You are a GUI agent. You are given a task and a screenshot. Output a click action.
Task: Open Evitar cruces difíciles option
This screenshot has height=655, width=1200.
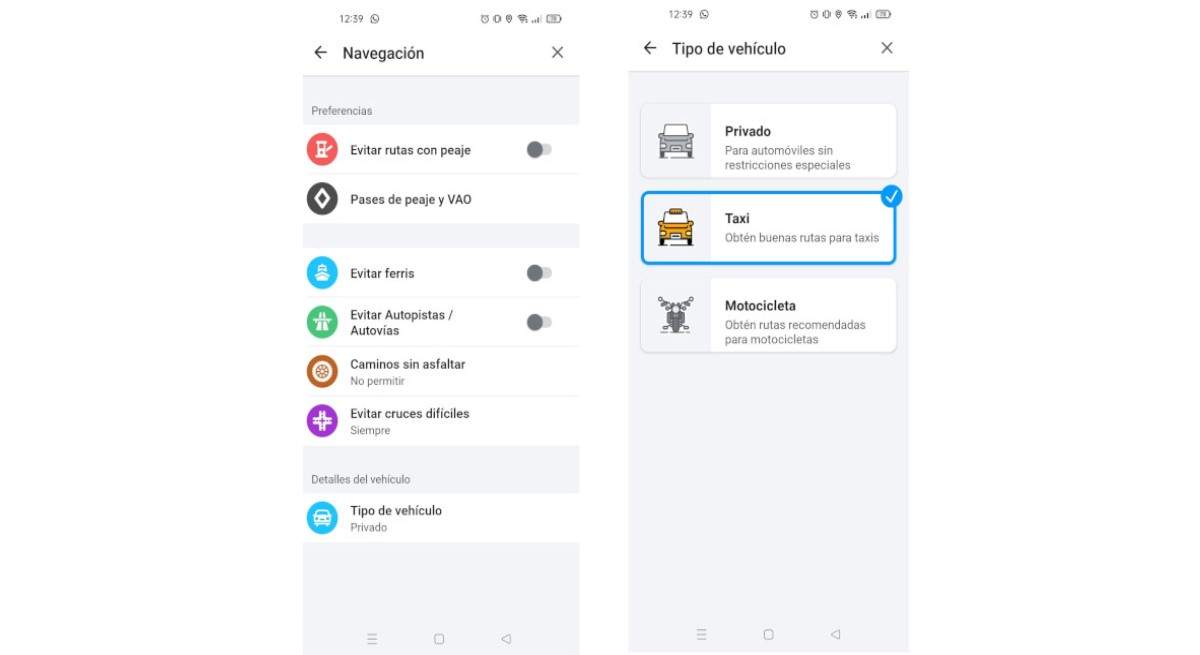pos(440,421)
